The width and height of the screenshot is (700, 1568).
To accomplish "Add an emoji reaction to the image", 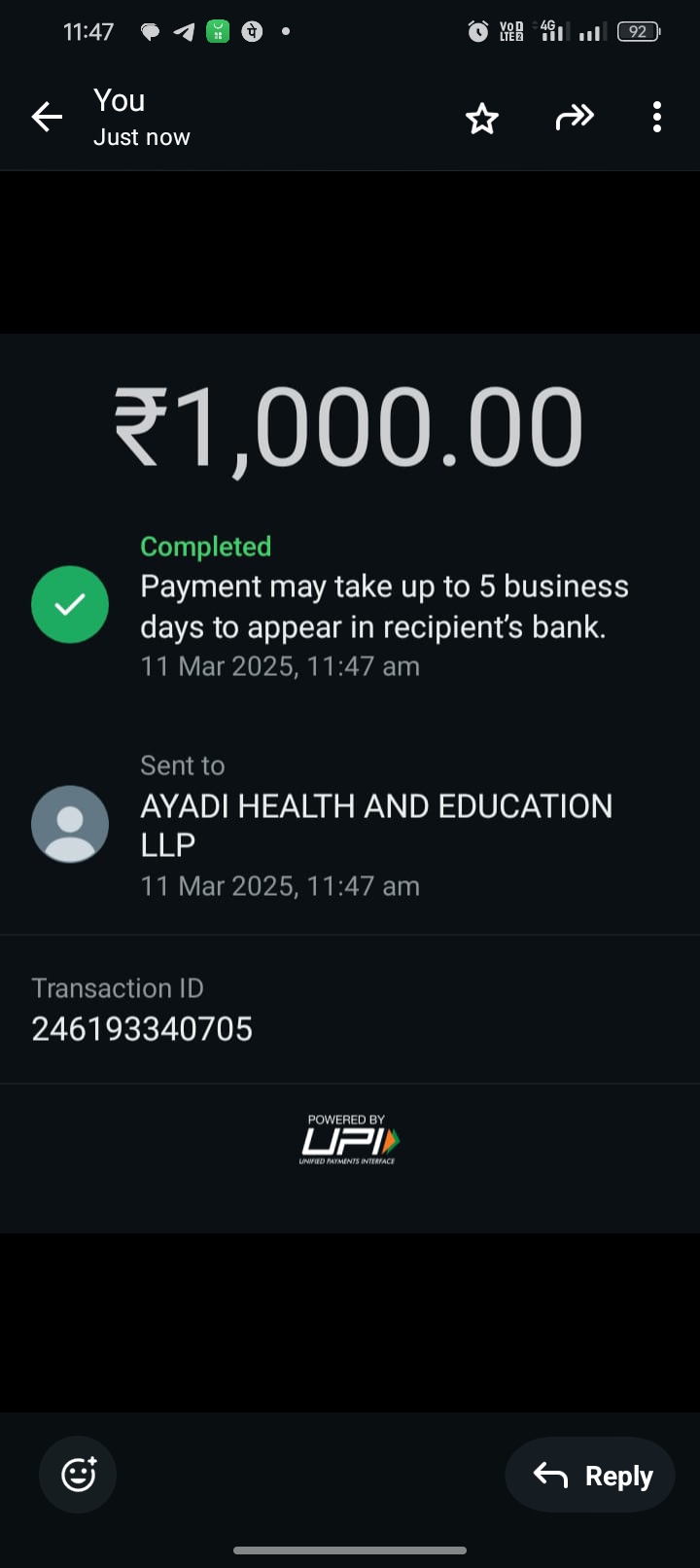I will [78, 1475].
